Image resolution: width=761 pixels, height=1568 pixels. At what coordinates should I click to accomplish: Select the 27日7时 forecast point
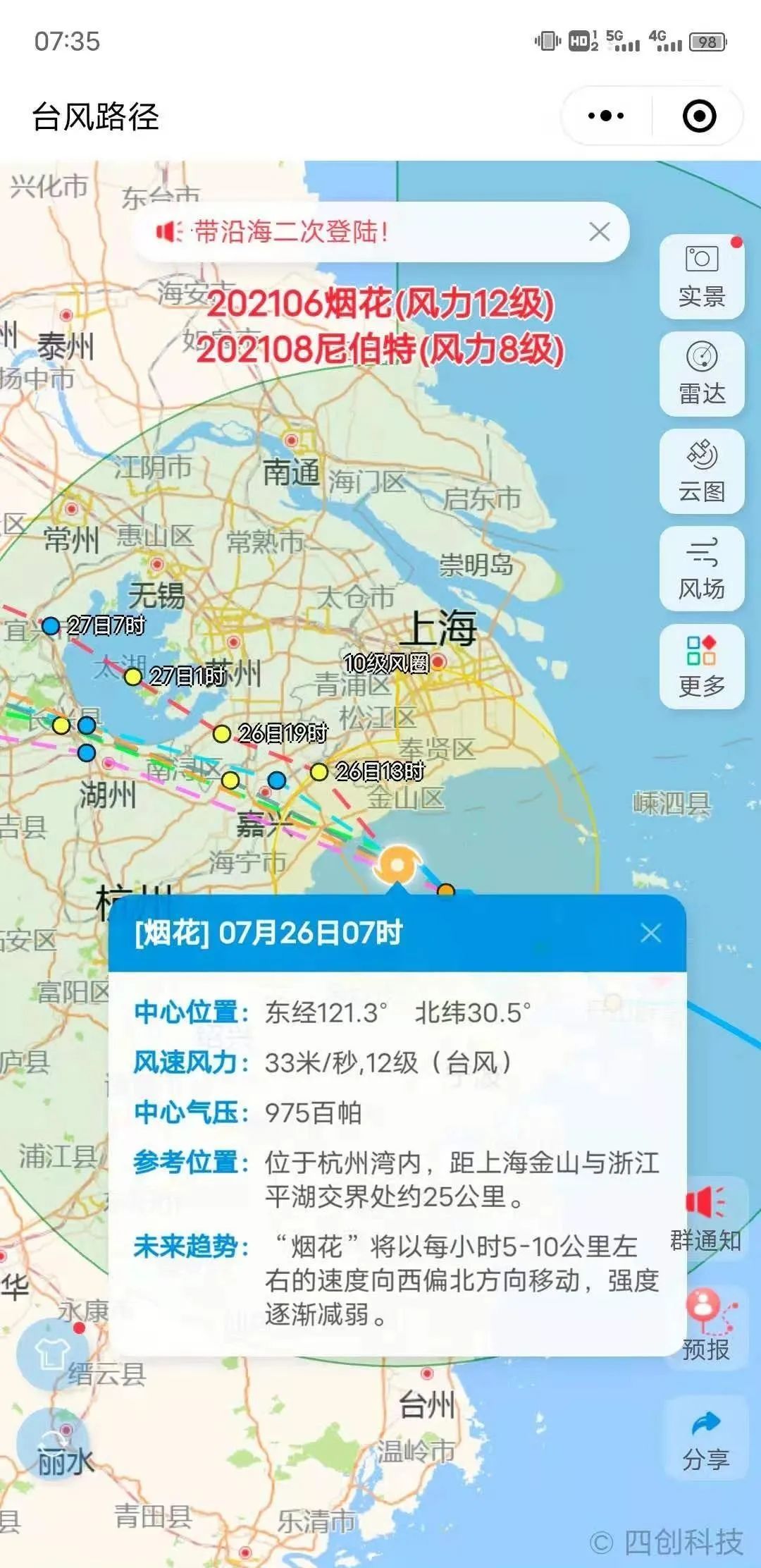51,625
